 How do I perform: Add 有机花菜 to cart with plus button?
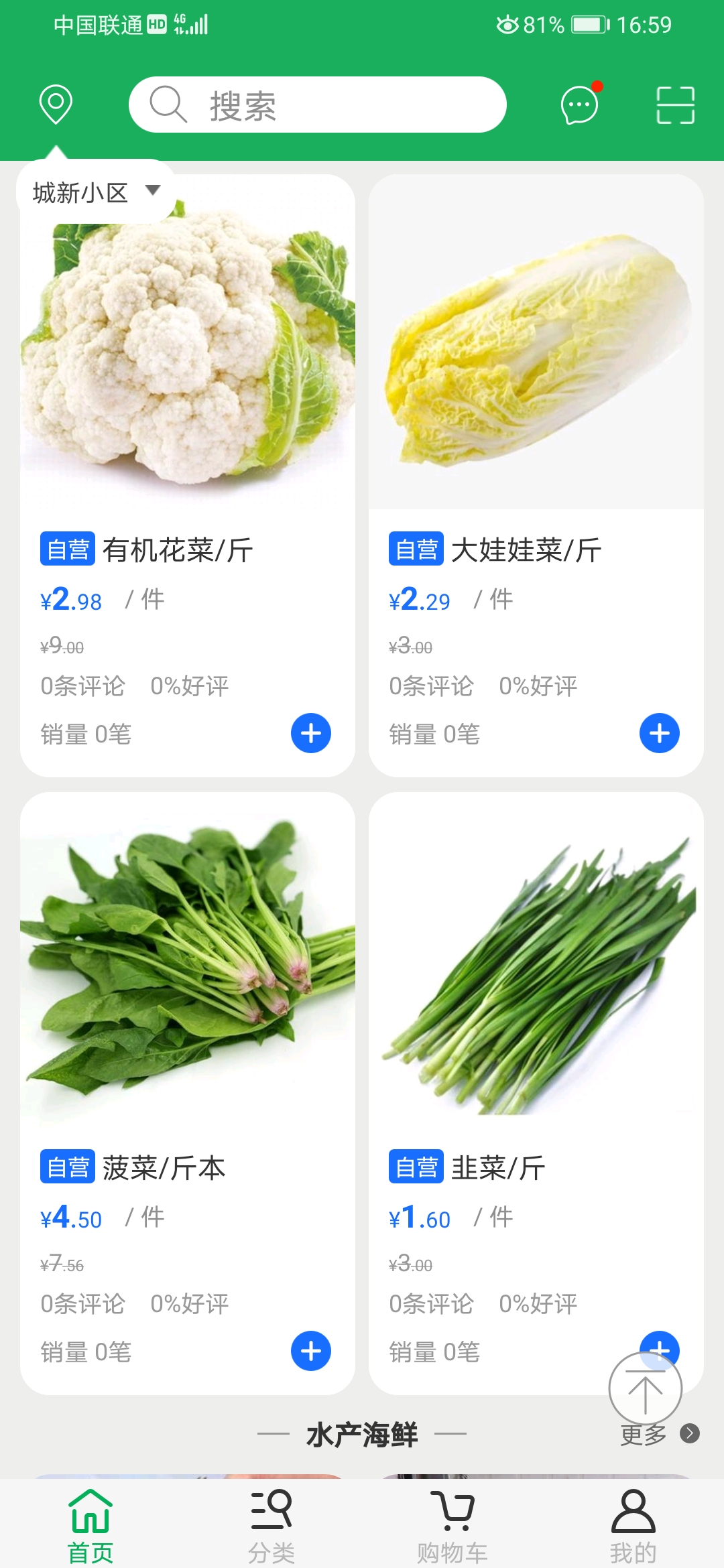tap(310, 733)
